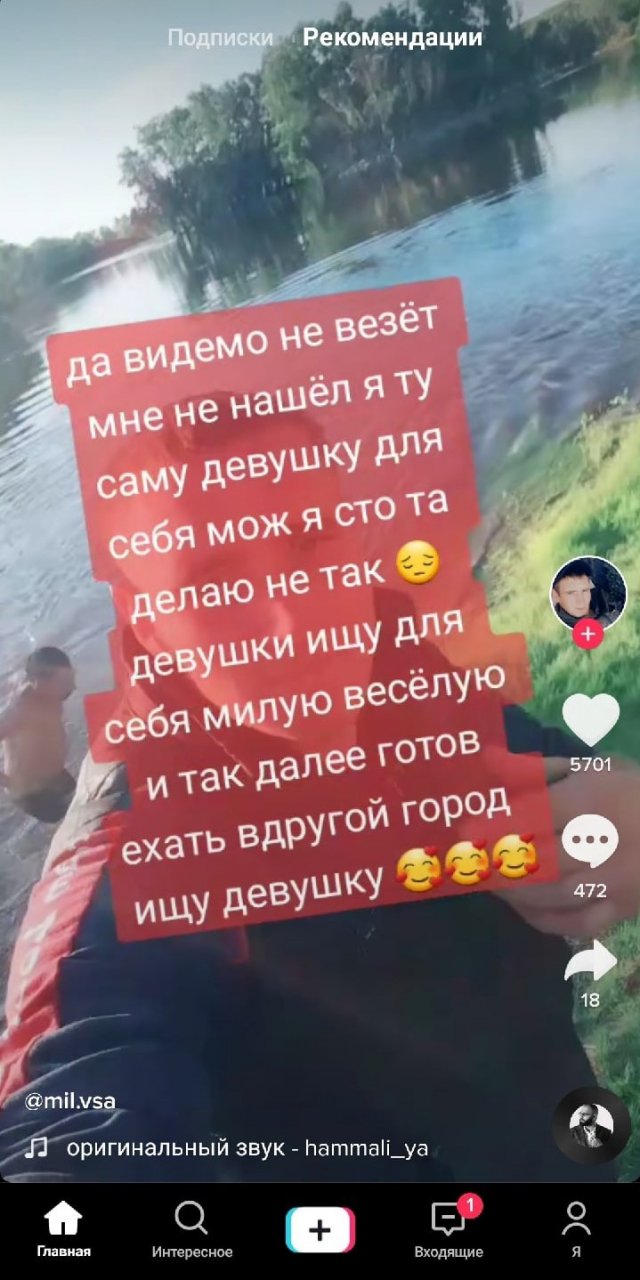Go to the Главная tab
The height and width of the screenshot is (1280, 640).
pyautogui.click(x=64, y=1229)
